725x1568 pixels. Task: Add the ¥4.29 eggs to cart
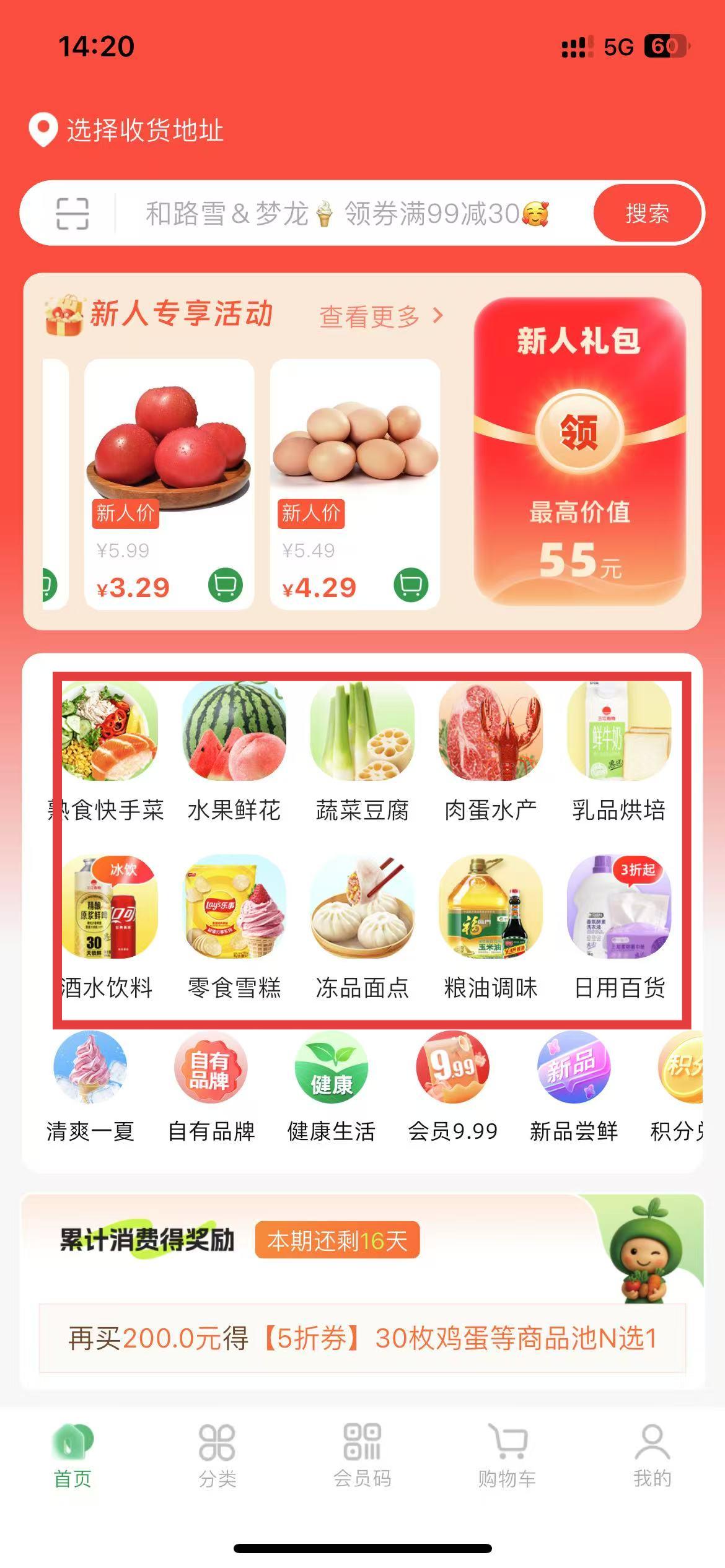(411, 585)
